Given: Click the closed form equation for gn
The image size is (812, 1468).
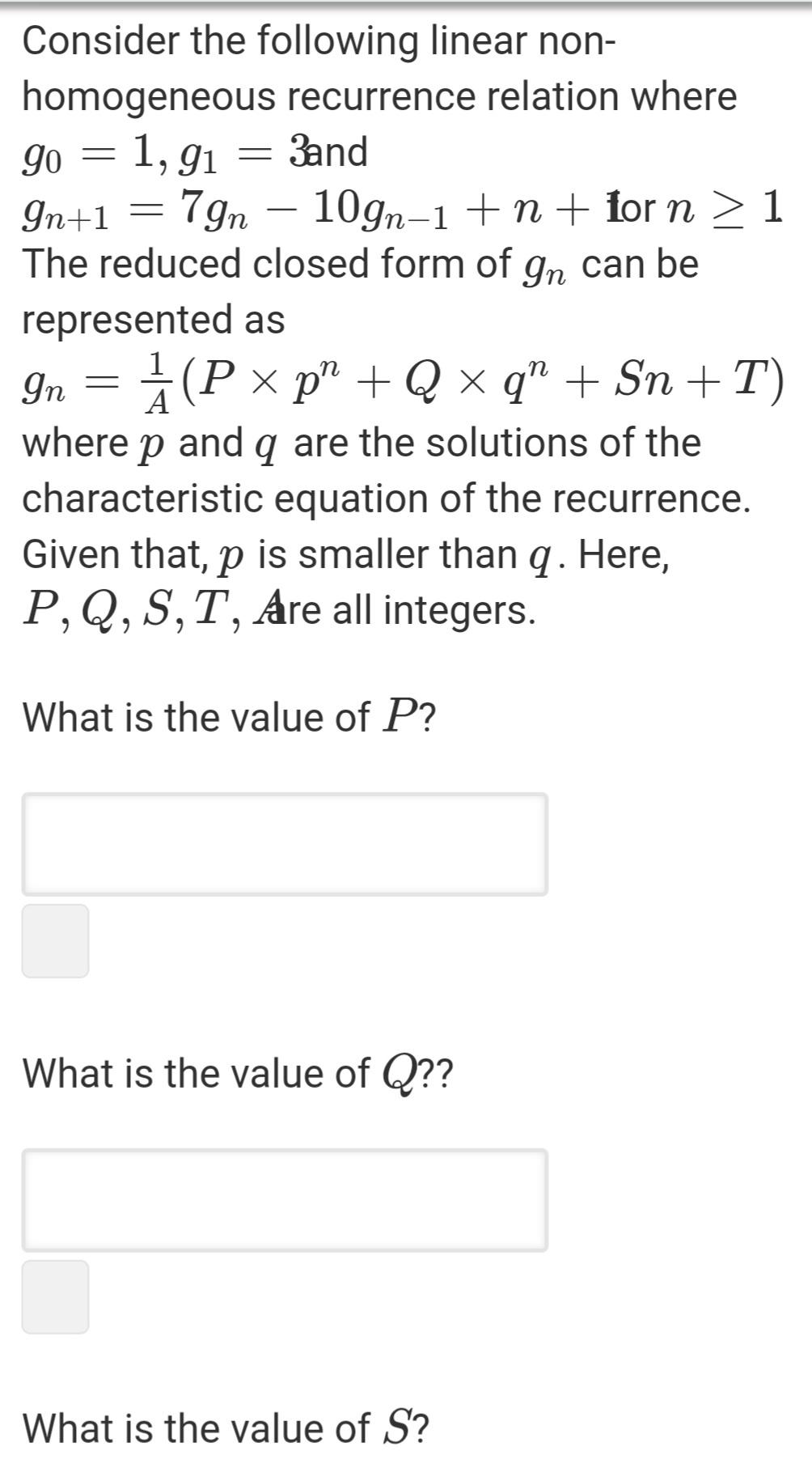Looking at the screenshot, I should (x=402, y=379).
